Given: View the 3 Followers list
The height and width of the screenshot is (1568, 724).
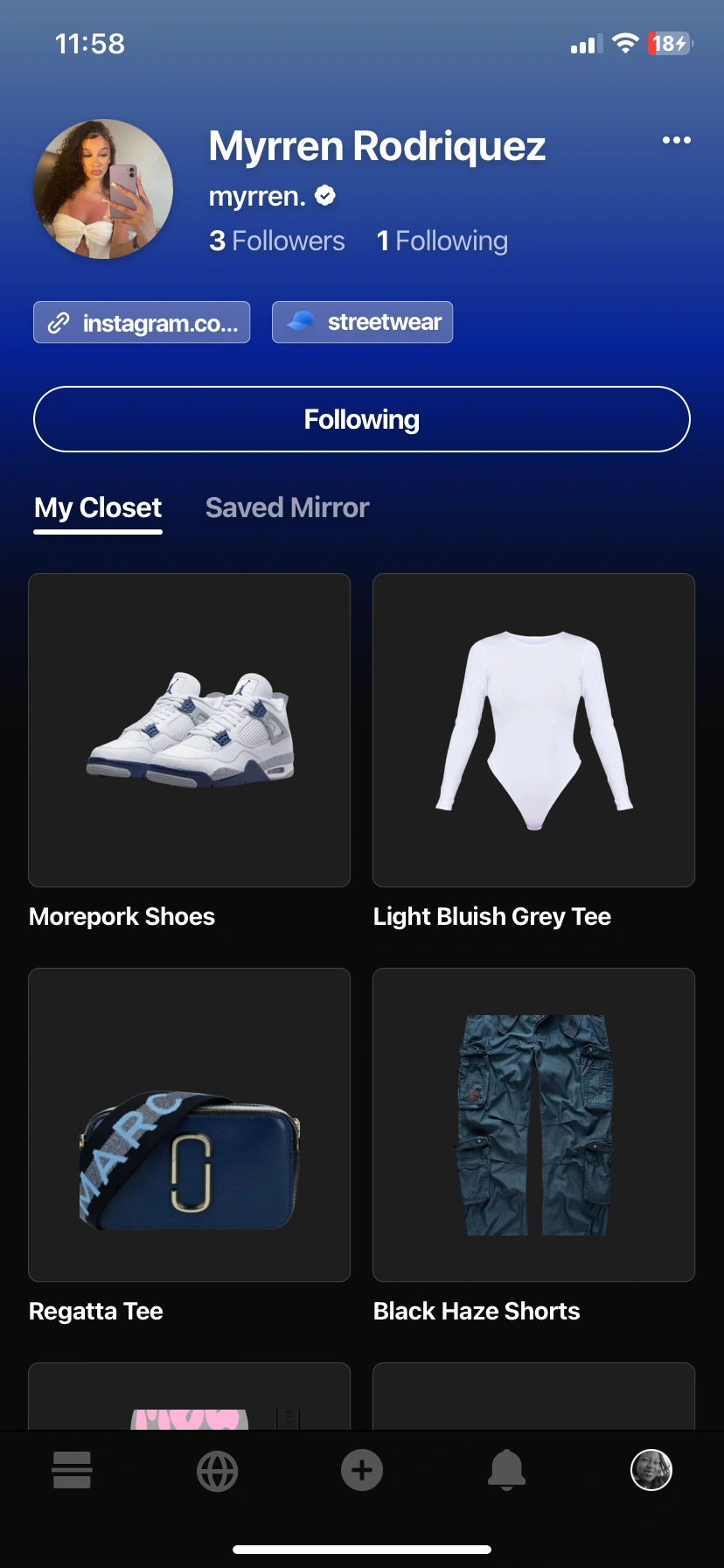Looking at the screenshot, I should [x=276, y=241].
